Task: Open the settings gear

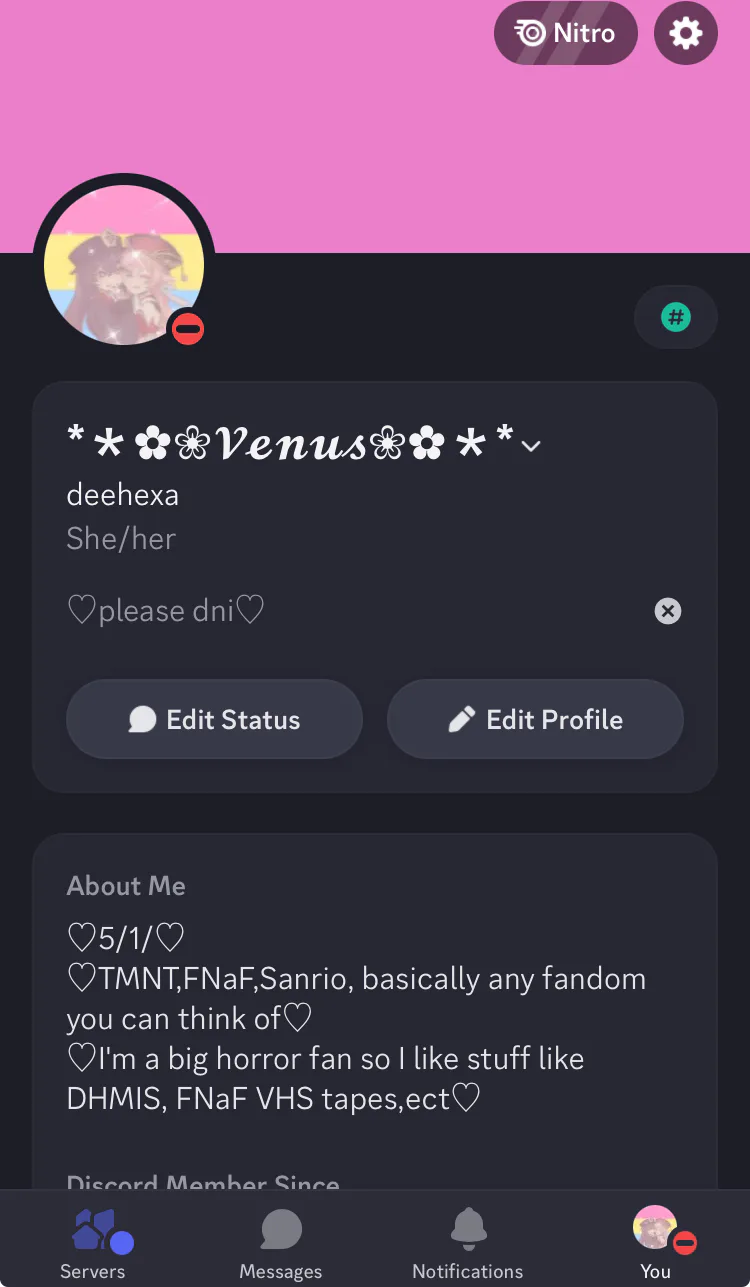Action: point(686,34)
